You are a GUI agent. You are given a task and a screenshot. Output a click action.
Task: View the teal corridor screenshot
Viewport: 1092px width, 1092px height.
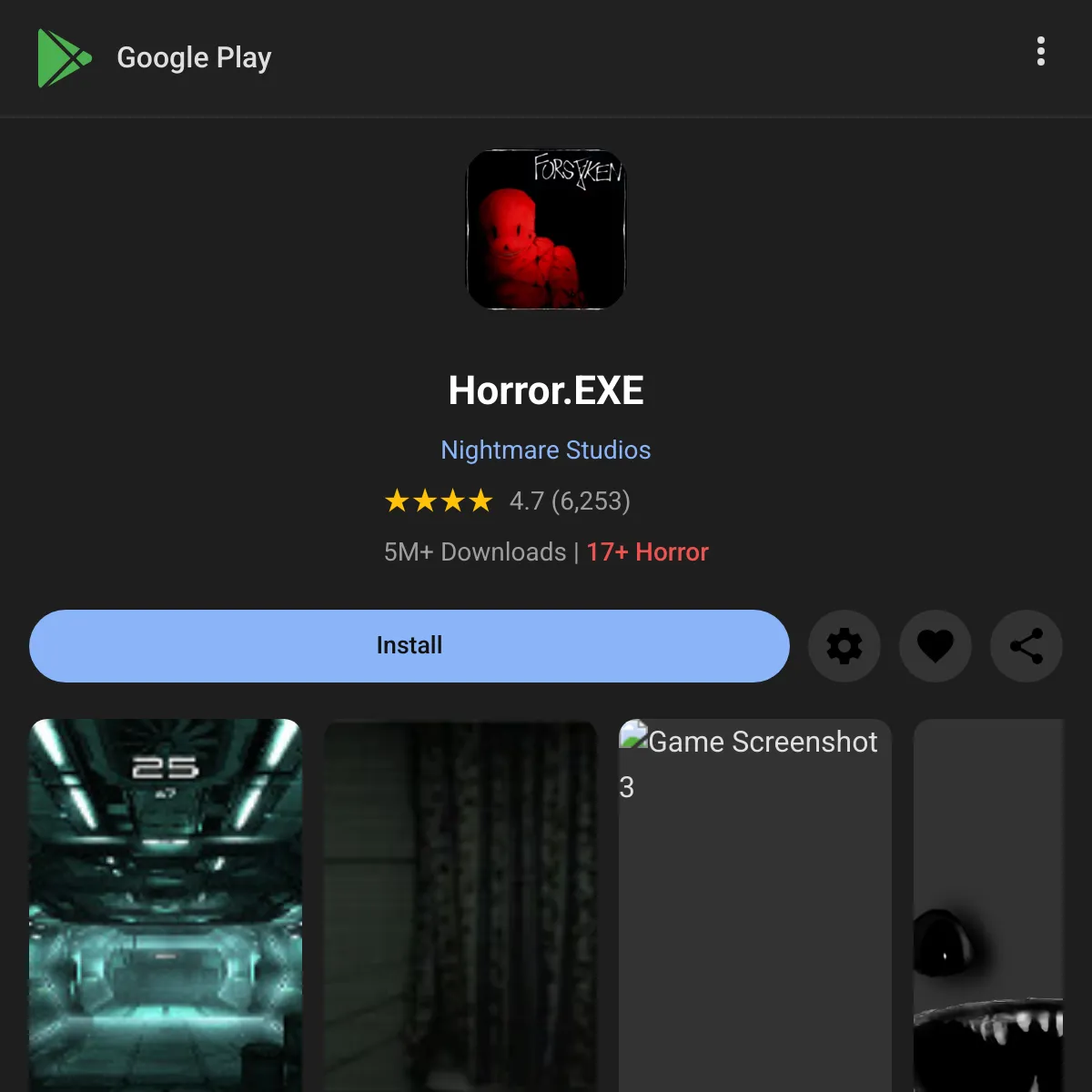(x=165, y=905)
